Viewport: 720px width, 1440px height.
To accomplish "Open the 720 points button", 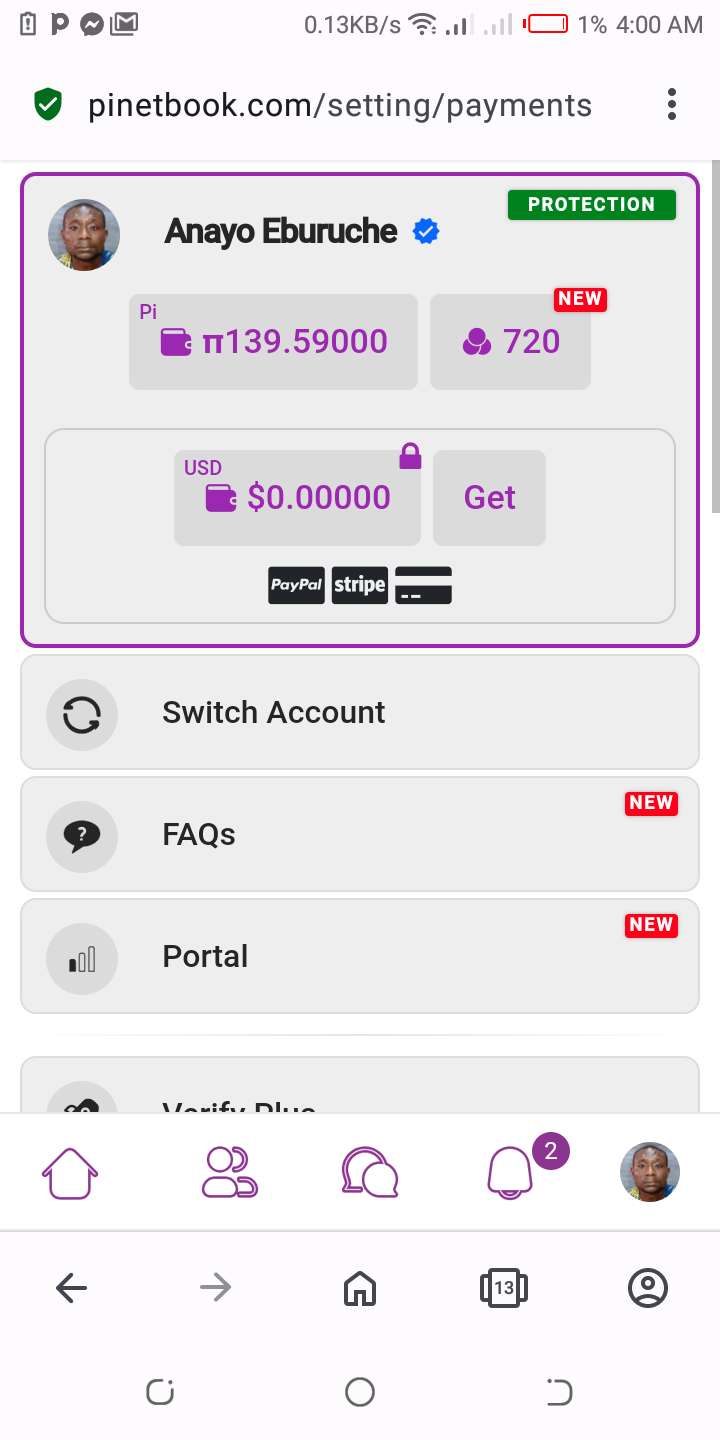I will [x=510, y=342].
